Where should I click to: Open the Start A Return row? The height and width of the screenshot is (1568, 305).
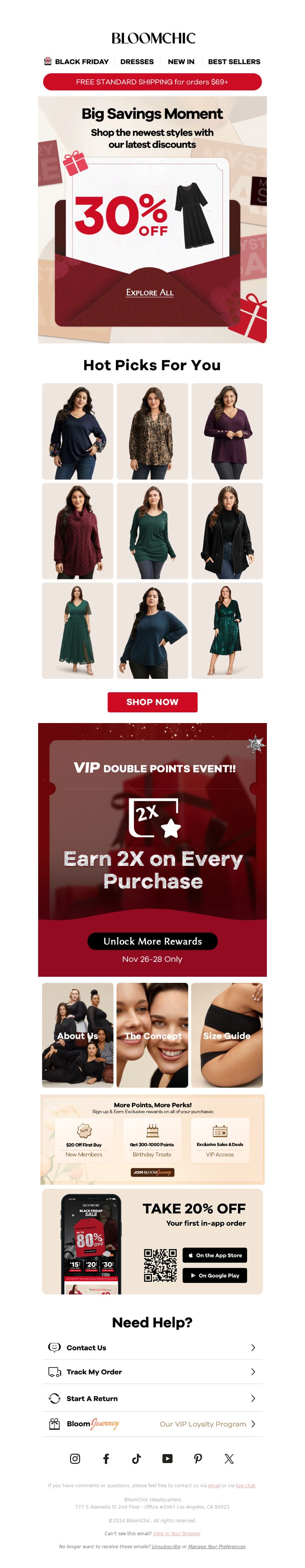(x=152, y=1398)
